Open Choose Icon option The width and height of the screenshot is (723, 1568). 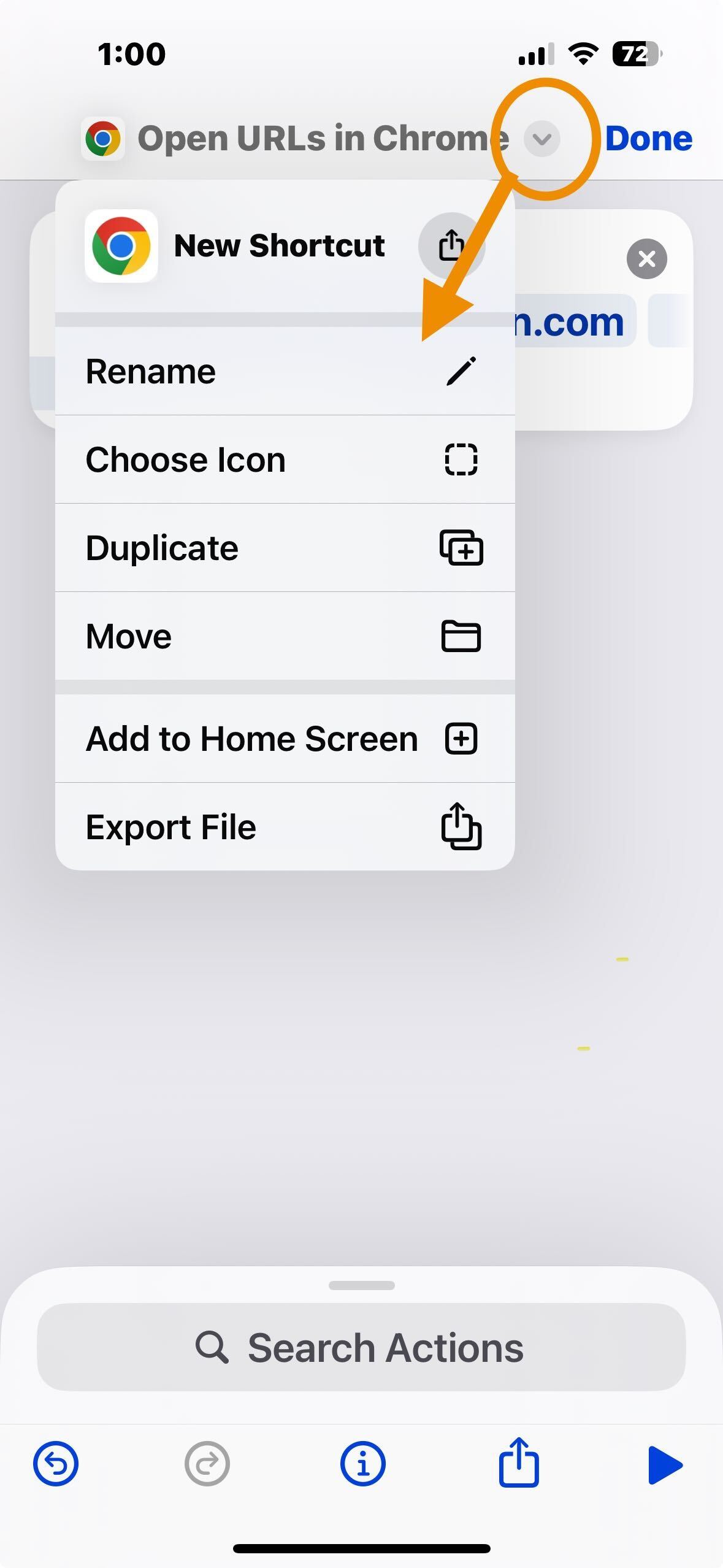click(x=285, y=460)
